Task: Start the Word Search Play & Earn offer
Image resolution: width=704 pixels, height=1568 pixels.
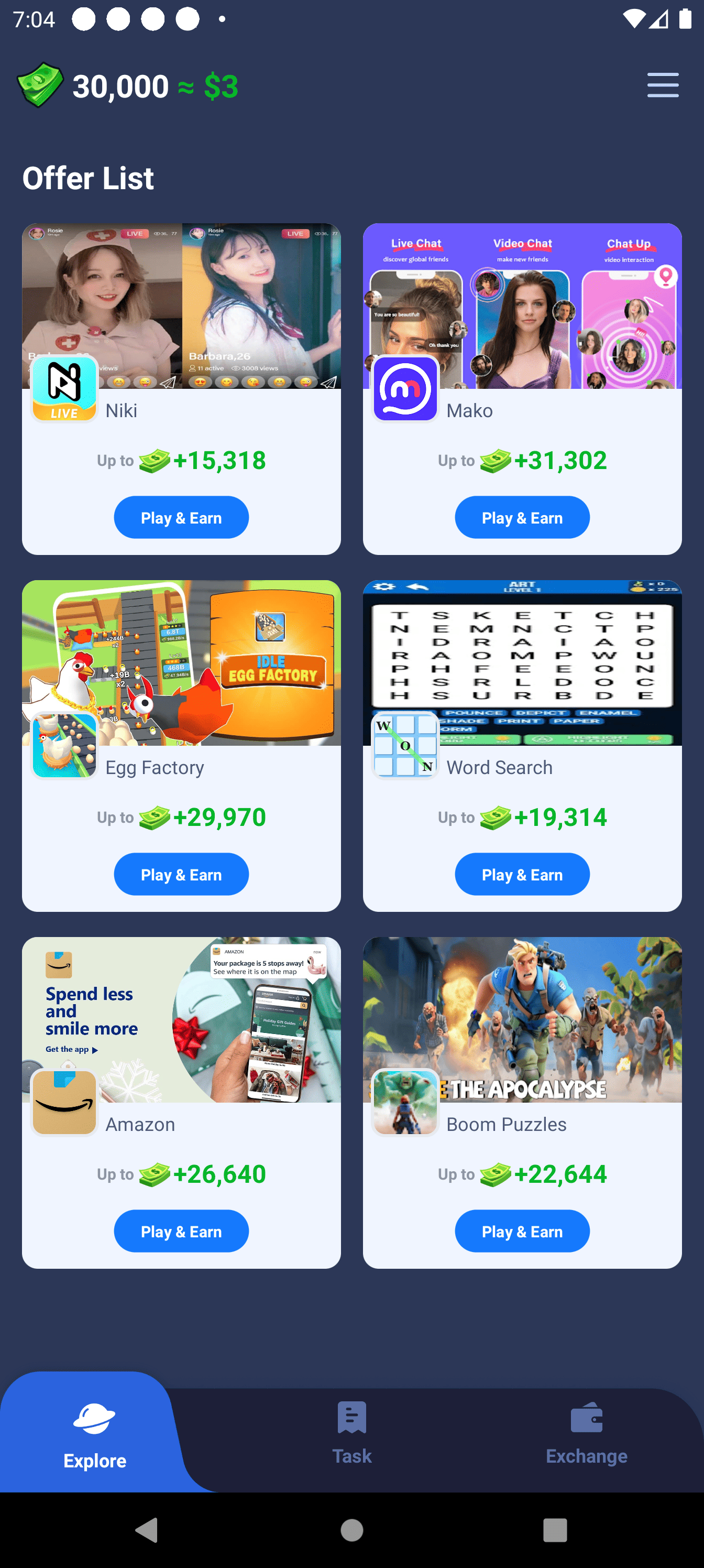Action: coord(522,874)
